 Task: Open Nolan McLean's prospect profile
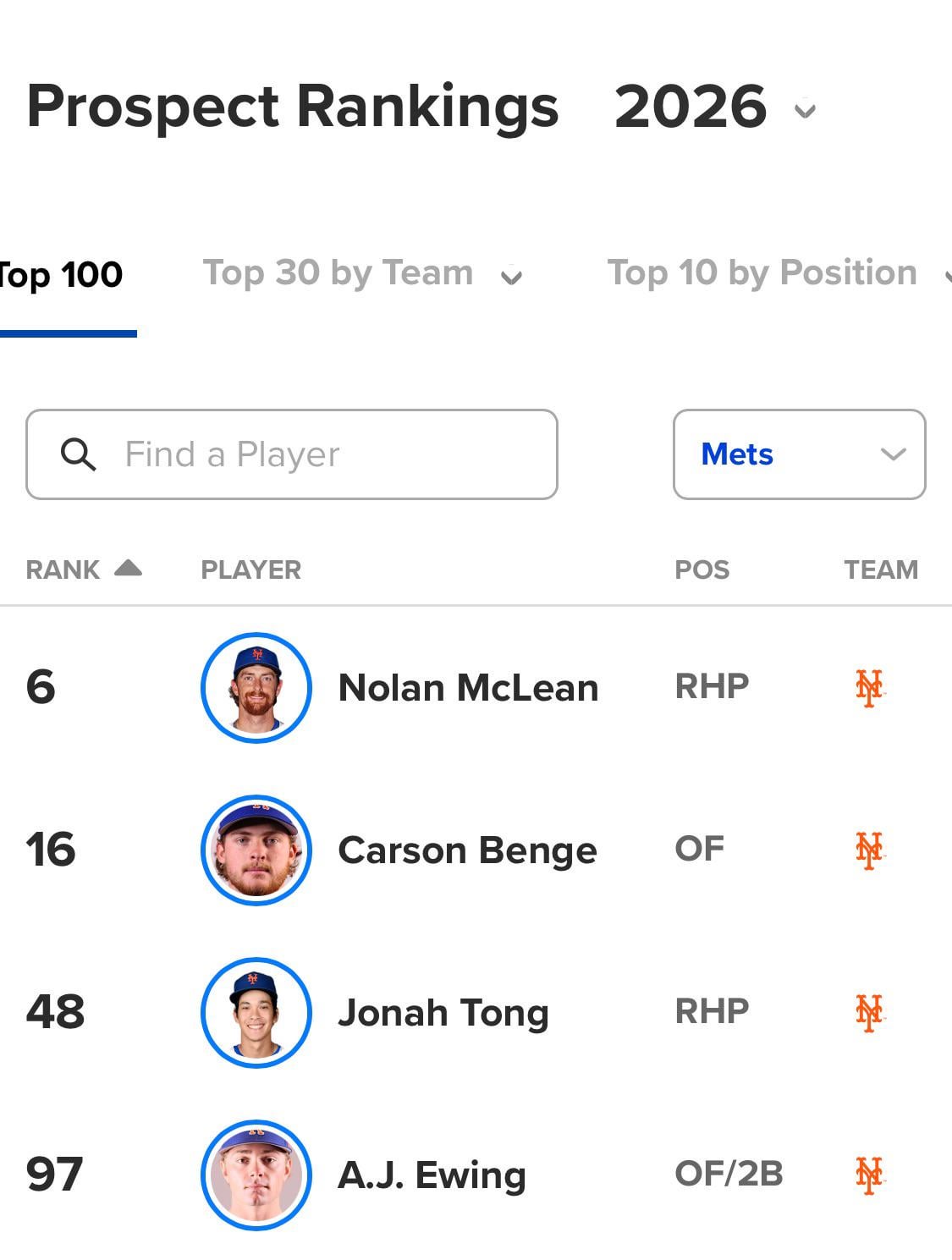point(468,688)
